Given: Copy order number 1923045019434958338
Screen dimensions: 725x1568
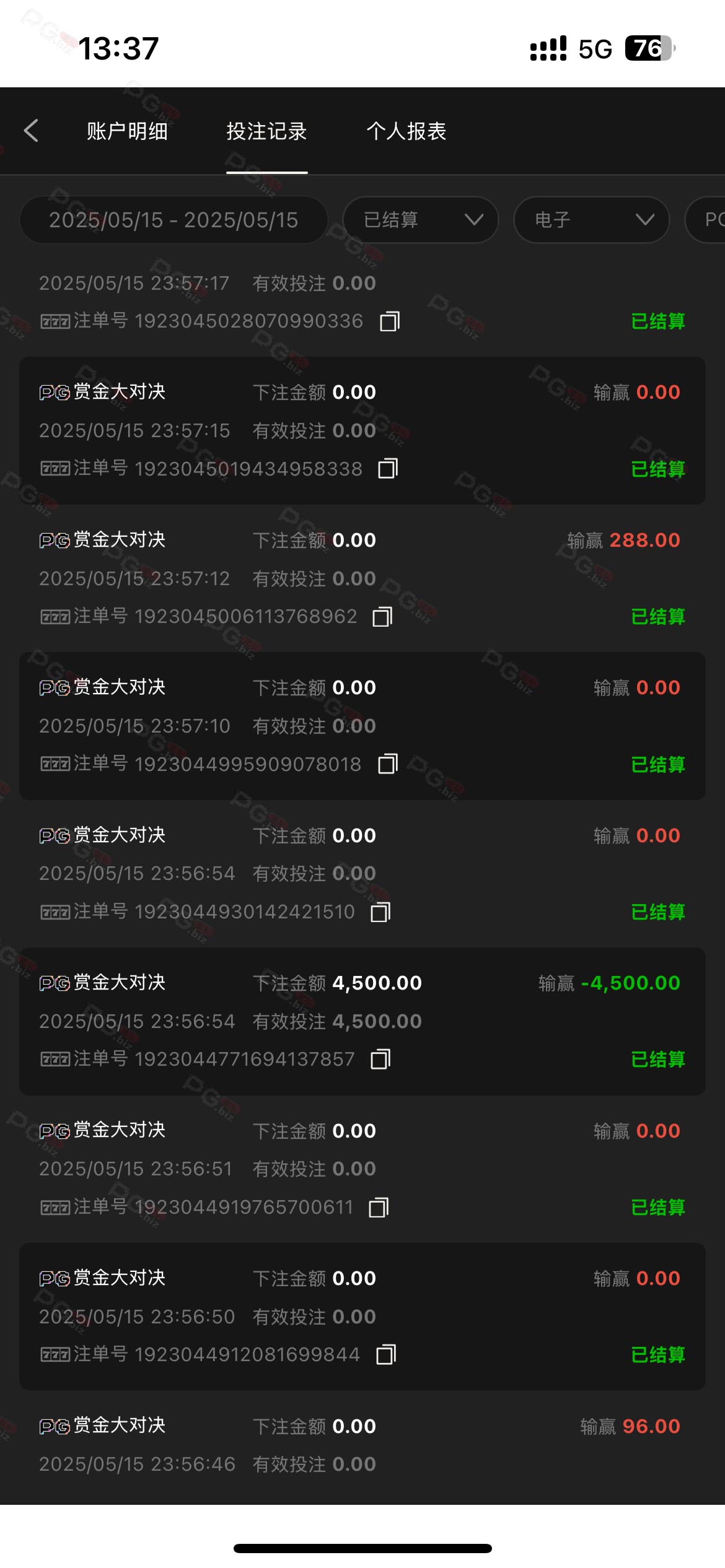Looking at the screenshot, I should 389,469.
